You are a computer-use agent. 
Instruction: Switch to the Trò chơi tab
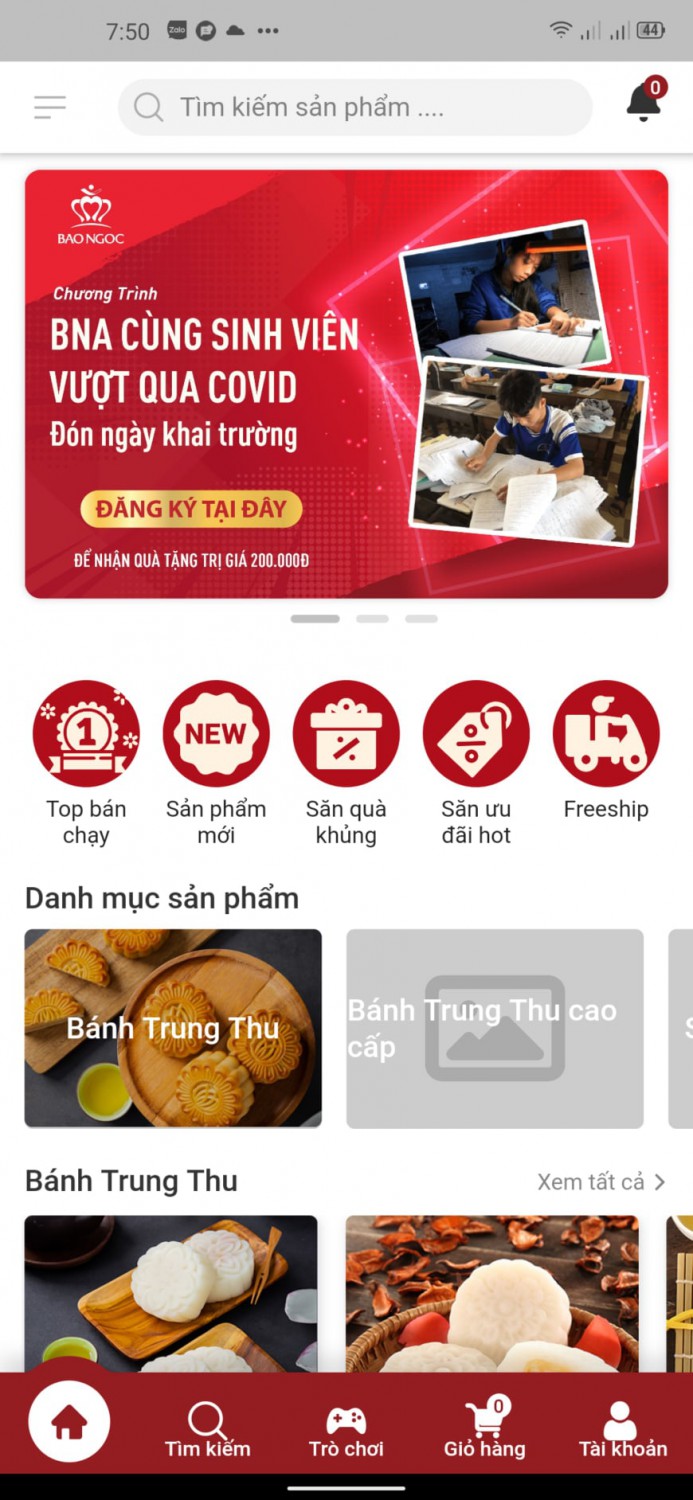(x=346, y=1429)
